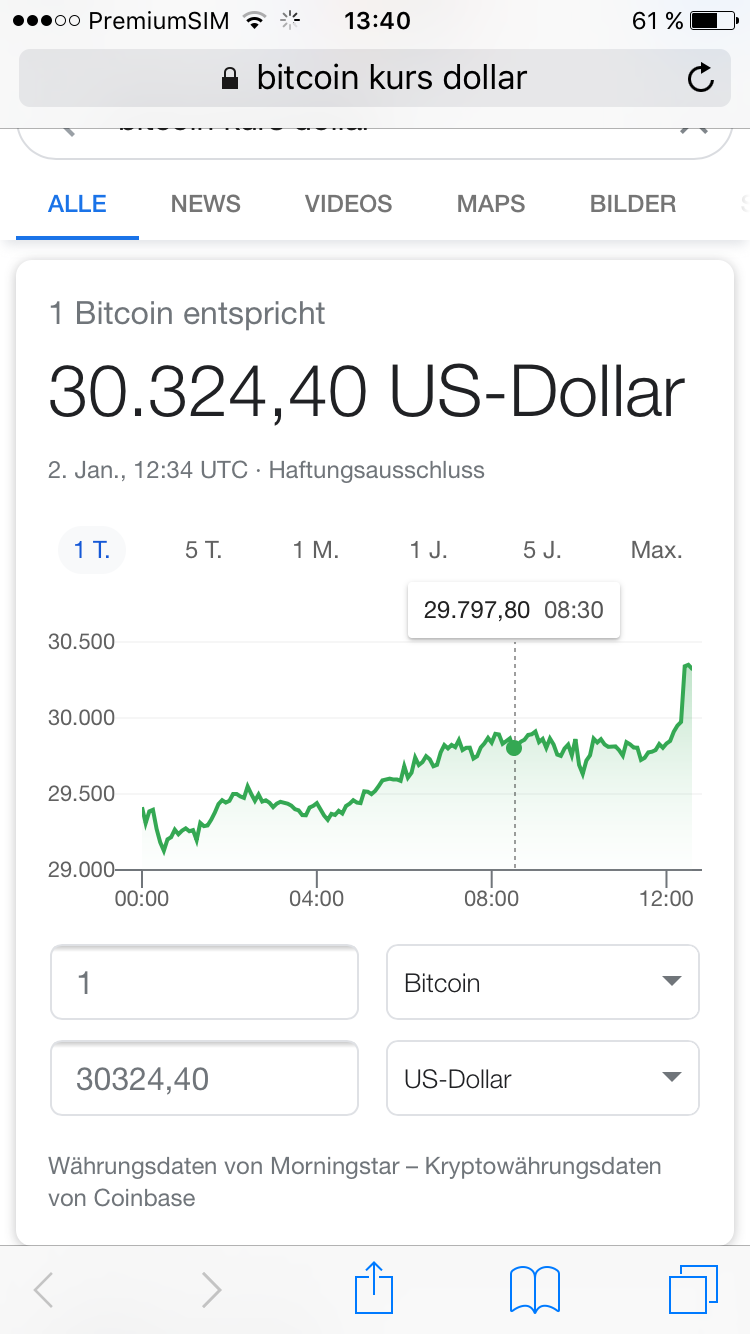Image resolution: width=750 pixels, height=1334 pixels.
Task: Edit the US-Dollar amount field
Action: pos(204,1079)
